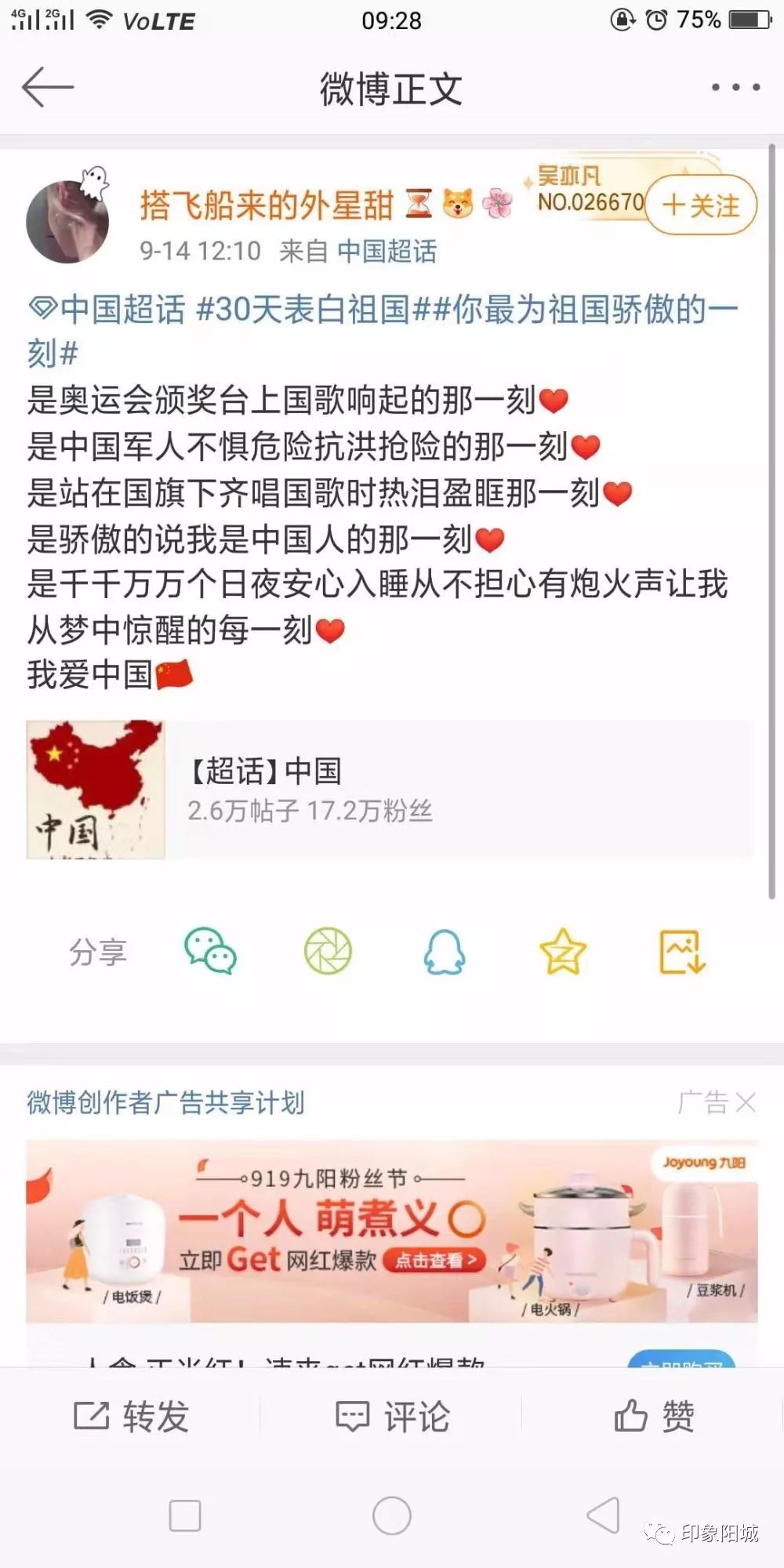The height and width of the screenshot is (1568, 784).
Task: Share post to QQ
Action: tap(445, 952)
